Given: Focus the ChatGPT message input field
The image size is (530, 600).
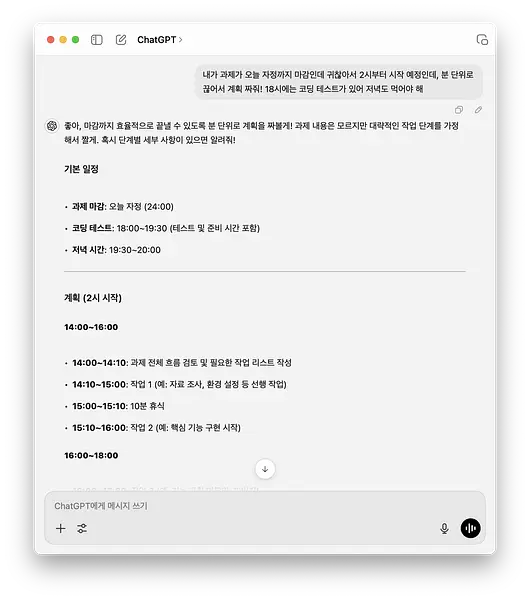Looking at the screenshot, I should coord(265,506).
